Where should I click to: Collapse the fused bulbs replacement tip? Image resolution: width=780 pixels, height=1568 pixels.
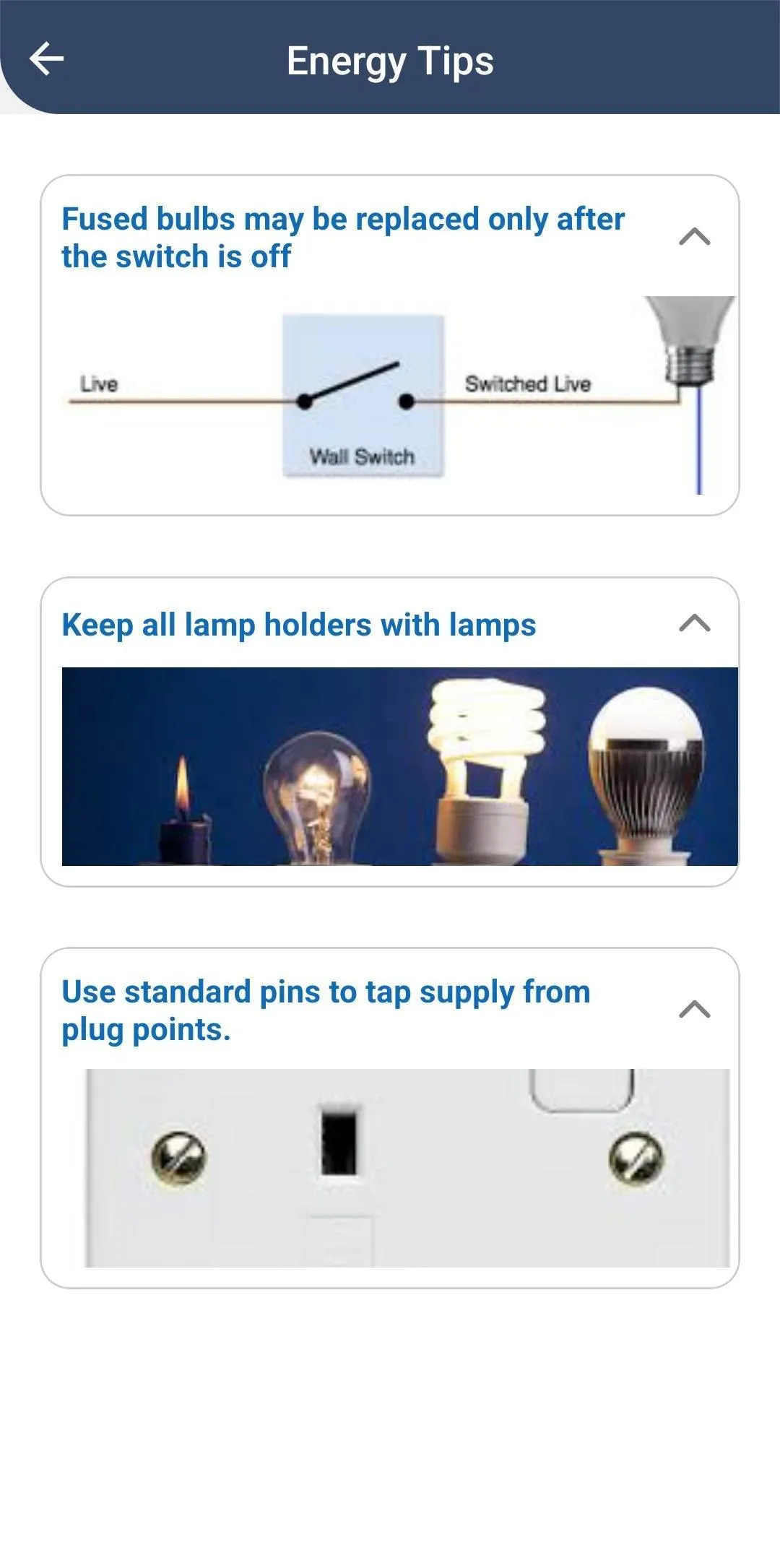[x=695, y=237]
